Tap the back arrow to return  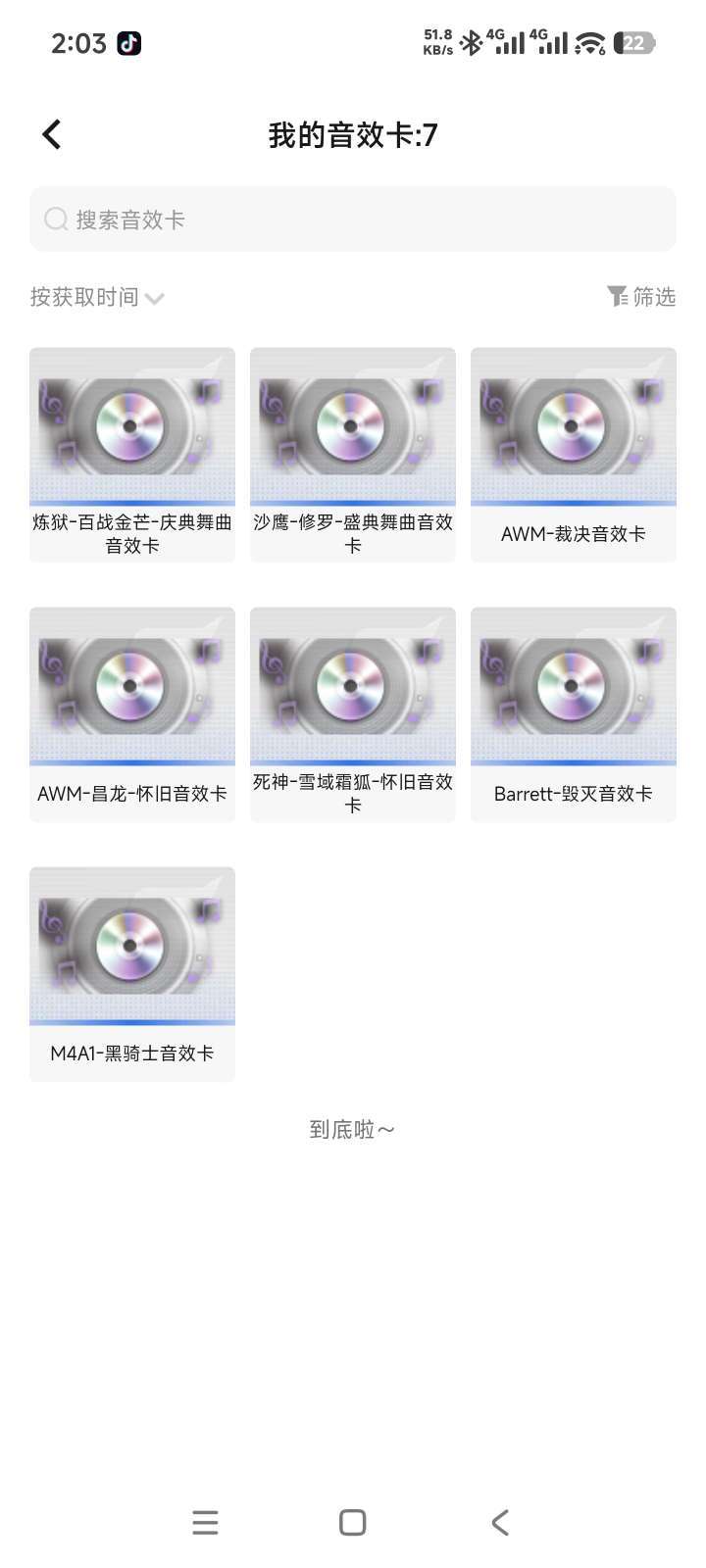pyautogui.click(x=50, y=133)
